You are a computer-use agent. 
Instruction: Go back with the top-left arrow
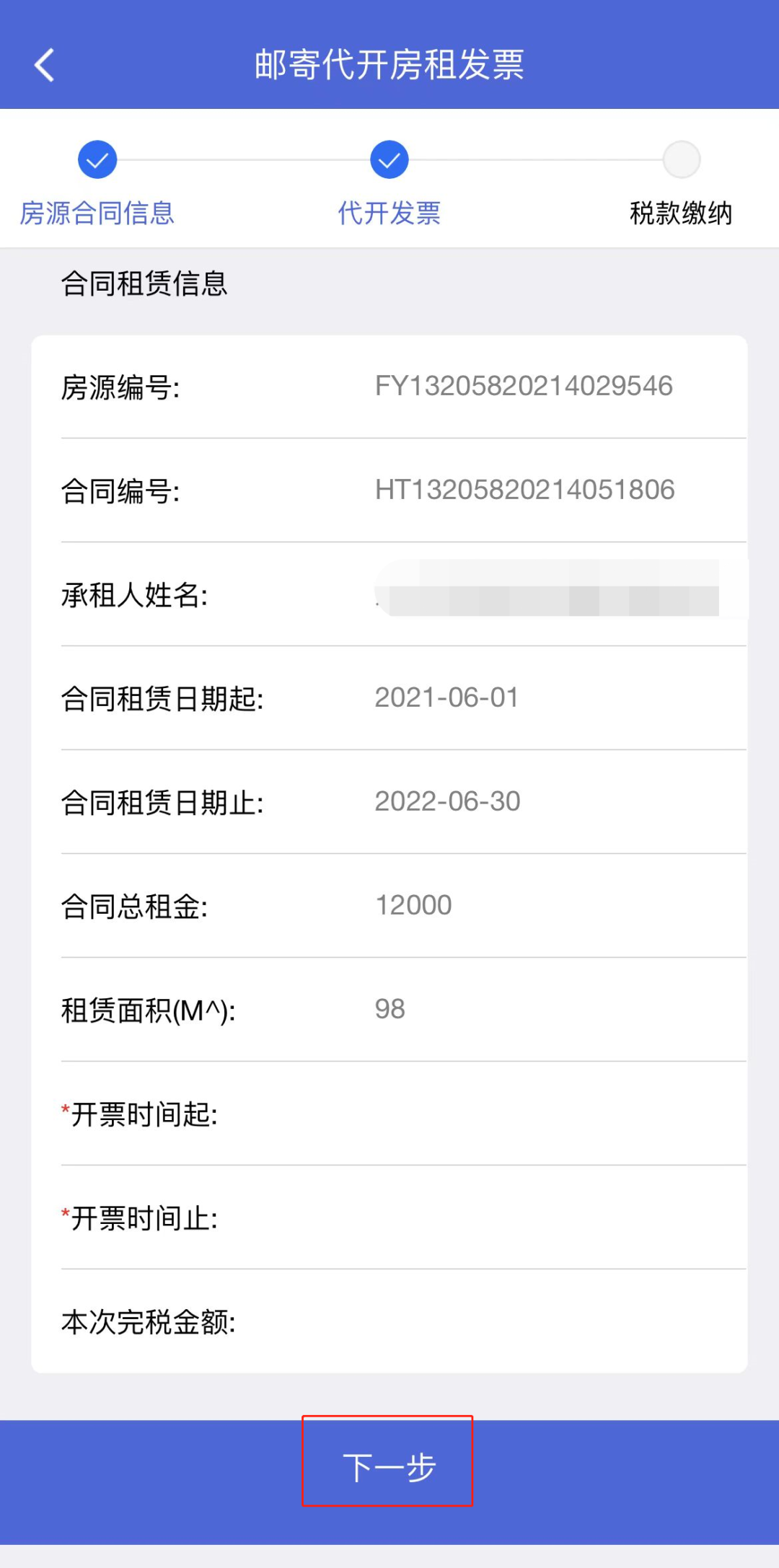(45, 65)
